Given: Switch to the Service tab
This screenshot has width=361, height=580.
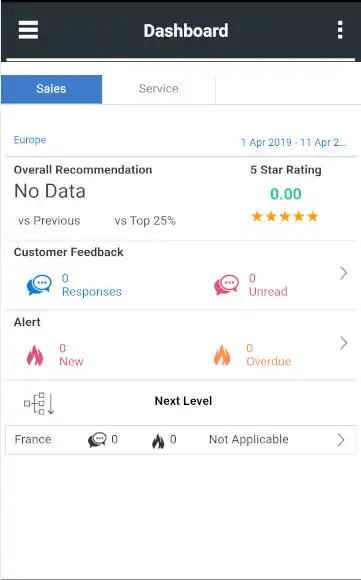Looking at the screenshot, I should click(159, 89).
